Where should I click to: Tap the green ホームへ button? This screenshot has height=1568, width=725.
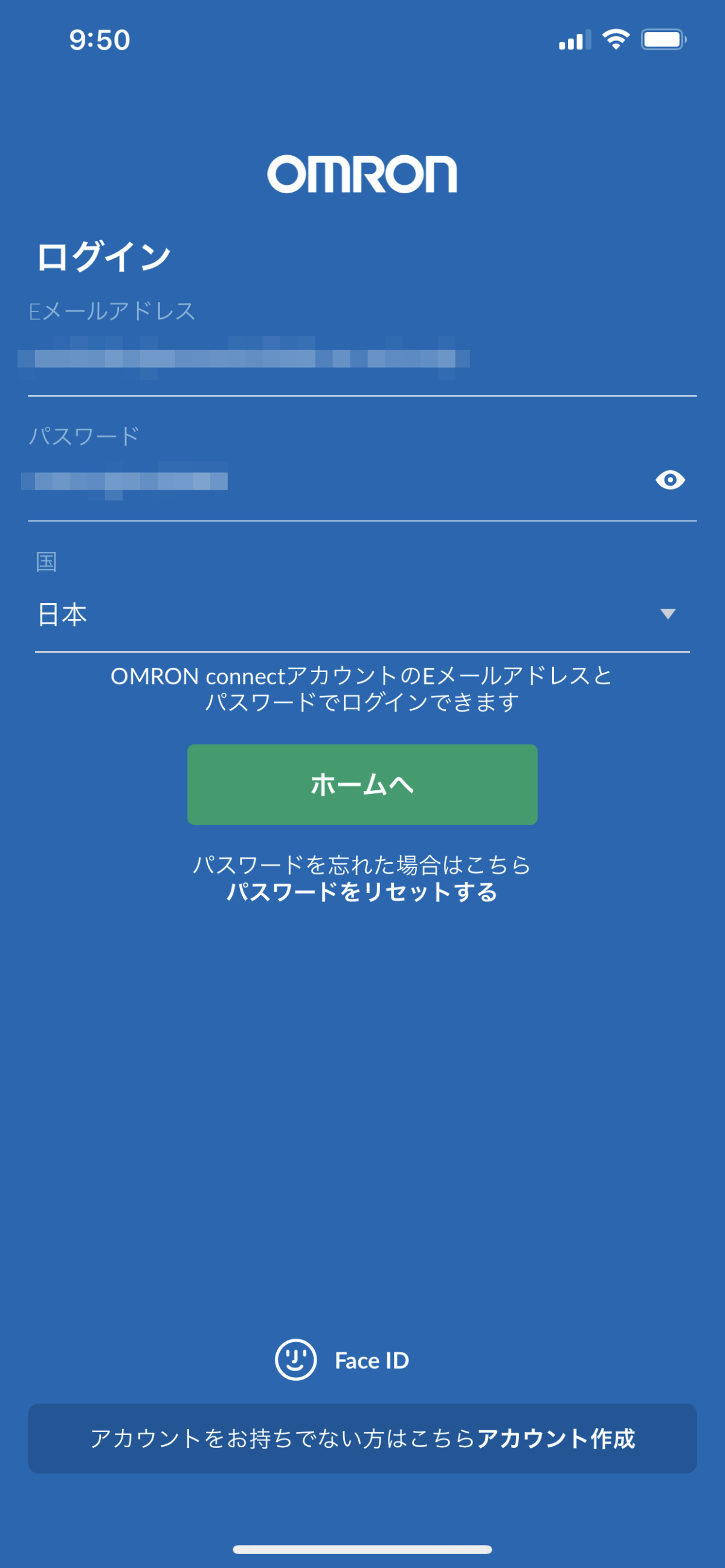(362, 785)
